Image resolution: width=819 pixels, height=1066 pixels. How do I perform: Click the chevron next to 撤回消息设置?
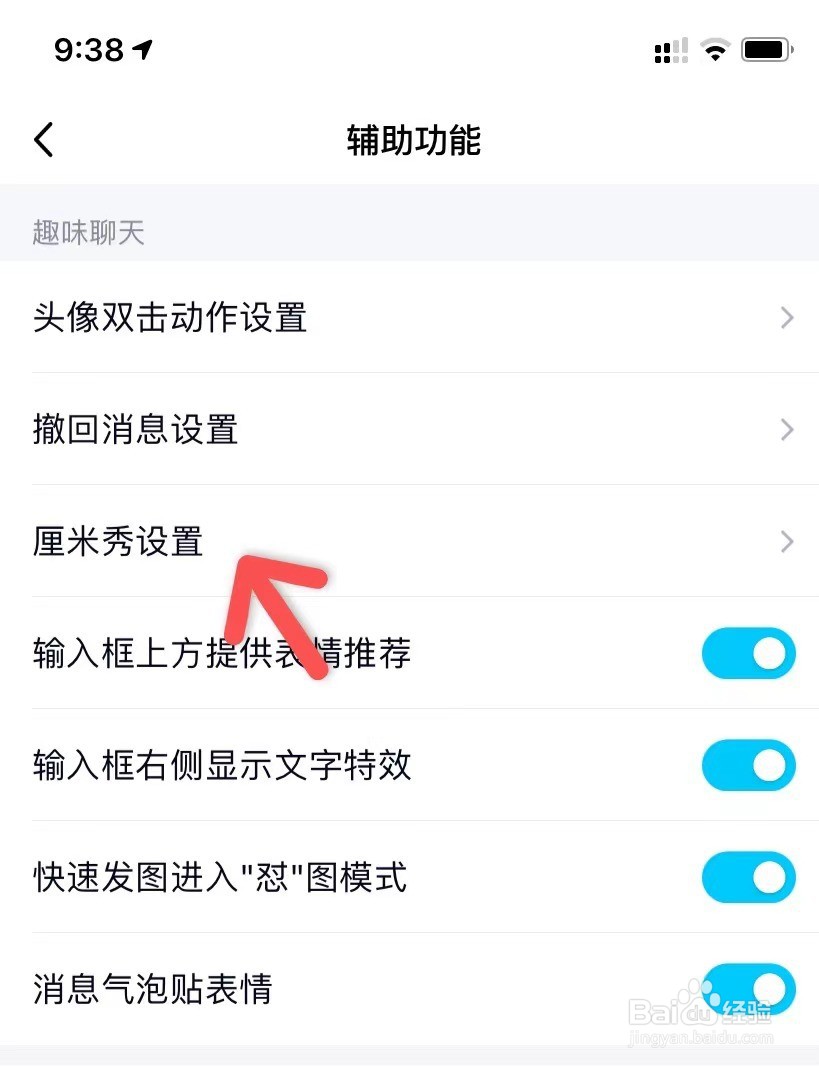coord(786,430)
